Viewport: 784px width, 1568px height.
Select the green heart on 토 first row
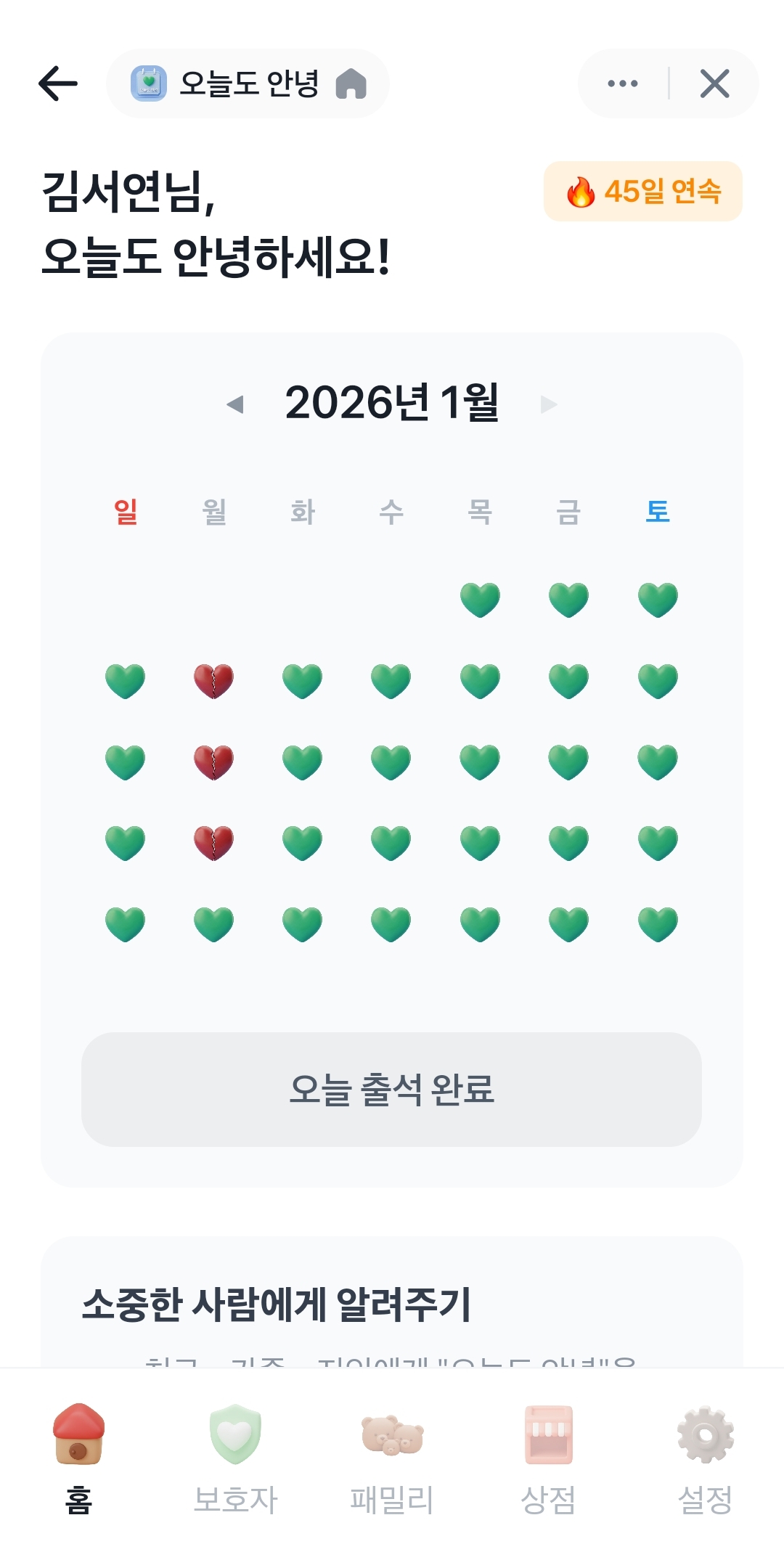657,597
